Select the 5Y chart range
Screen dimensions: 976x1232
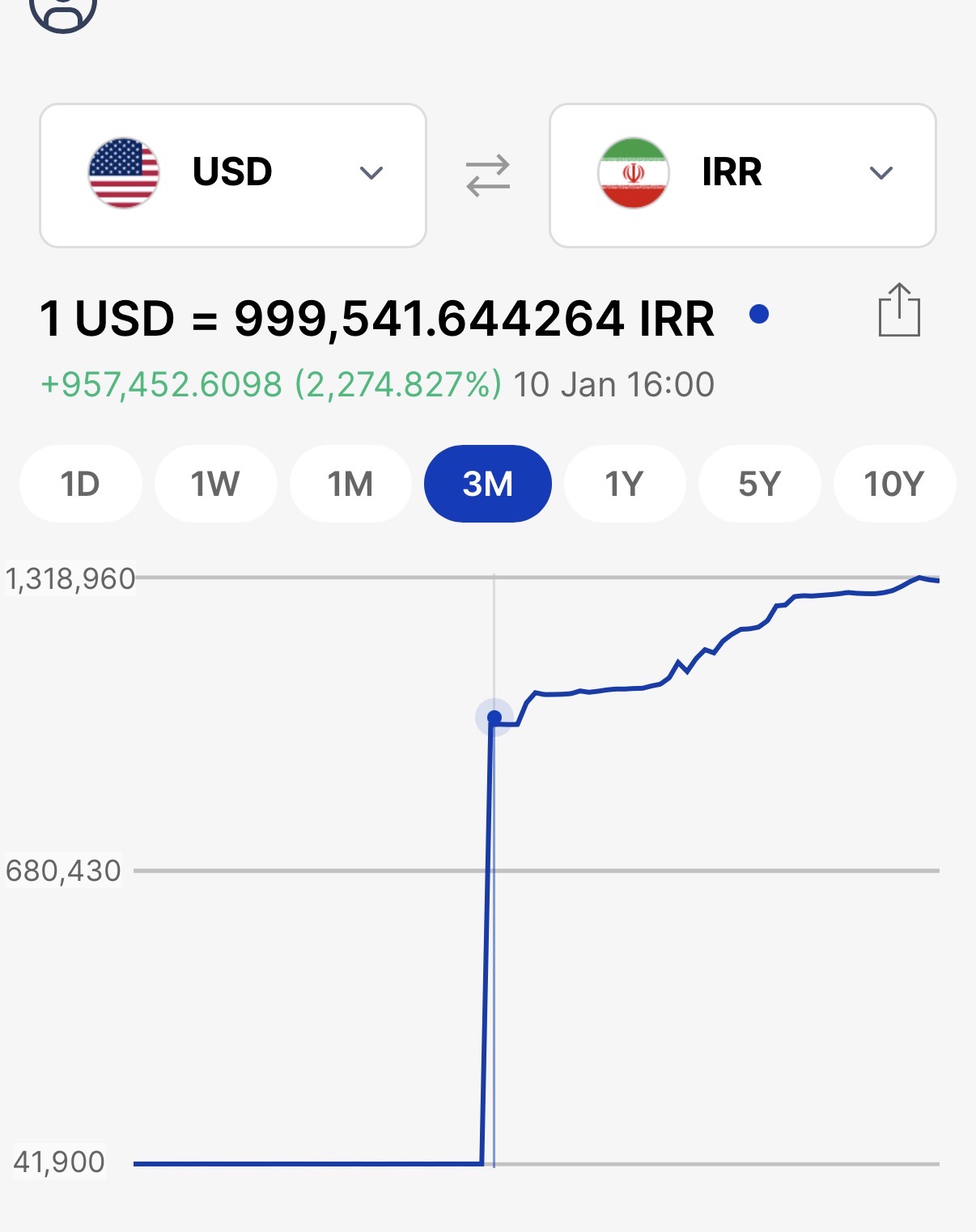(x=759, y=484)
